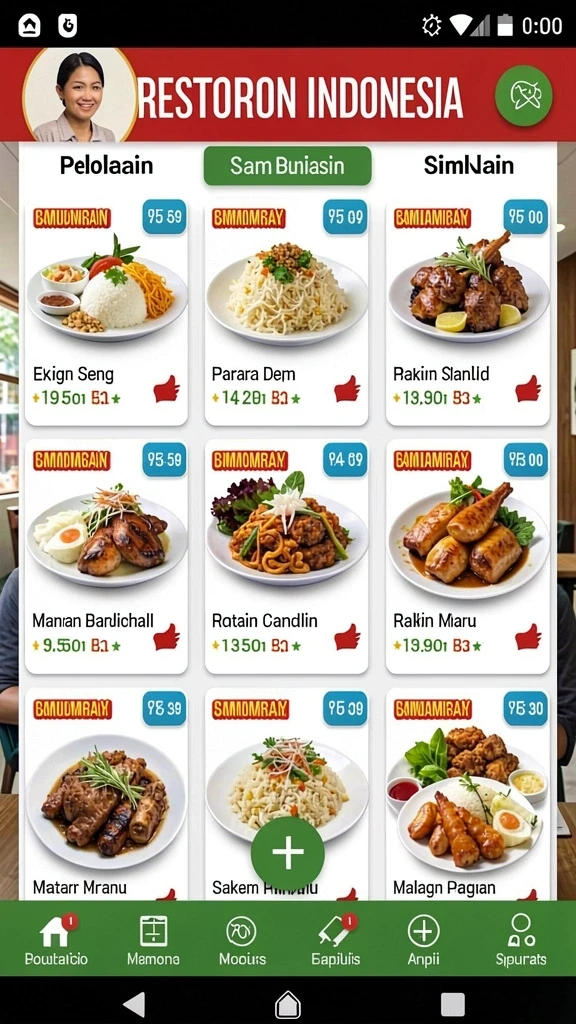Switch to the SimlNain tab

point(468,165)
